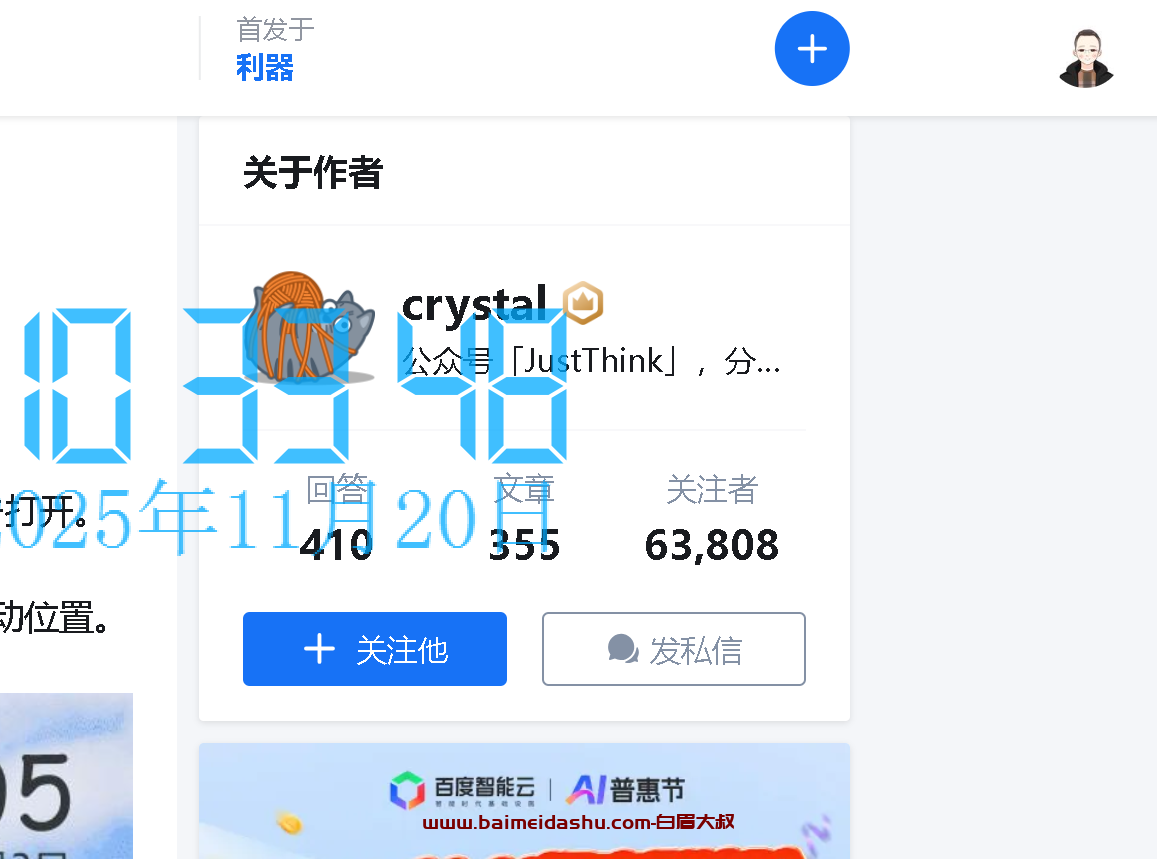Viewport: 1157px width, 859px height.
Task: Follow the author with 关注他
Action: [375, 649]
